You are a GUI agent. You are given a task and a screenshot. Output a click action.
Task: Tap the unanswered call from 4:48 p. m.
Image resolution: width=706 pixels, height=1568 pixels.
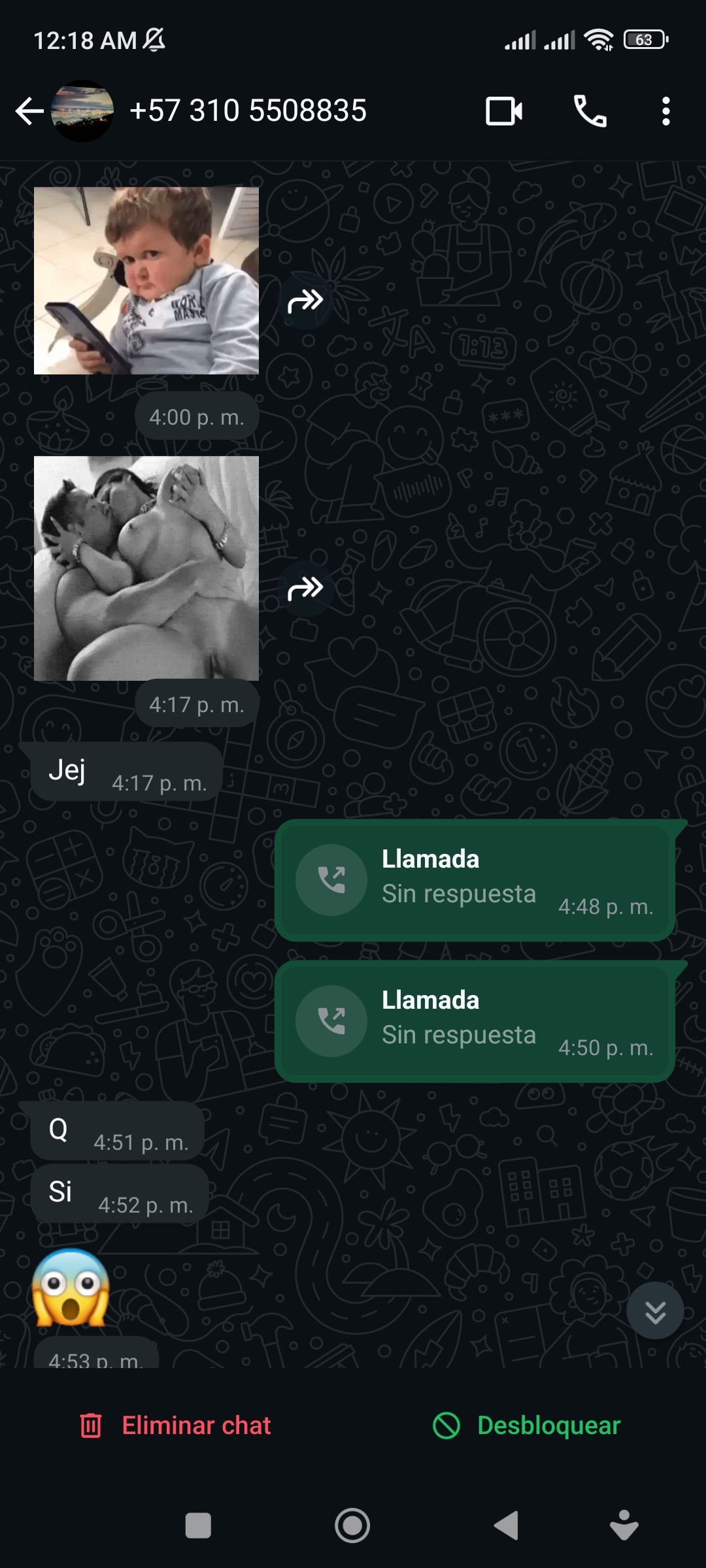tap(475, 880)
